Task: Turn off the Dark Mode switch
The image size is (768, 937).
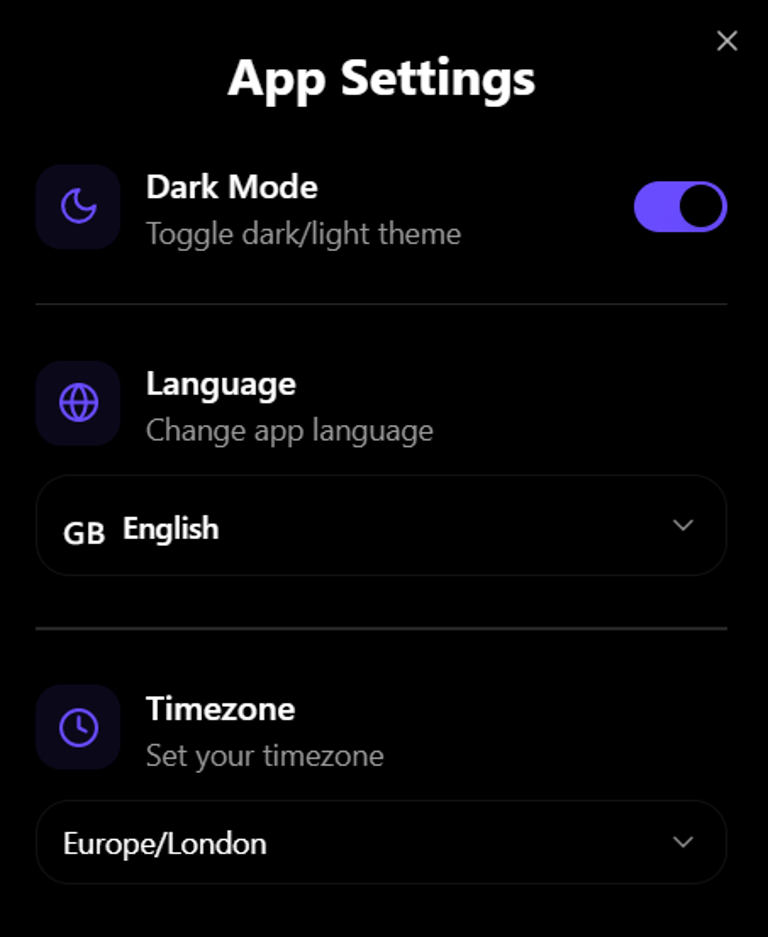Action: point(680,207)
